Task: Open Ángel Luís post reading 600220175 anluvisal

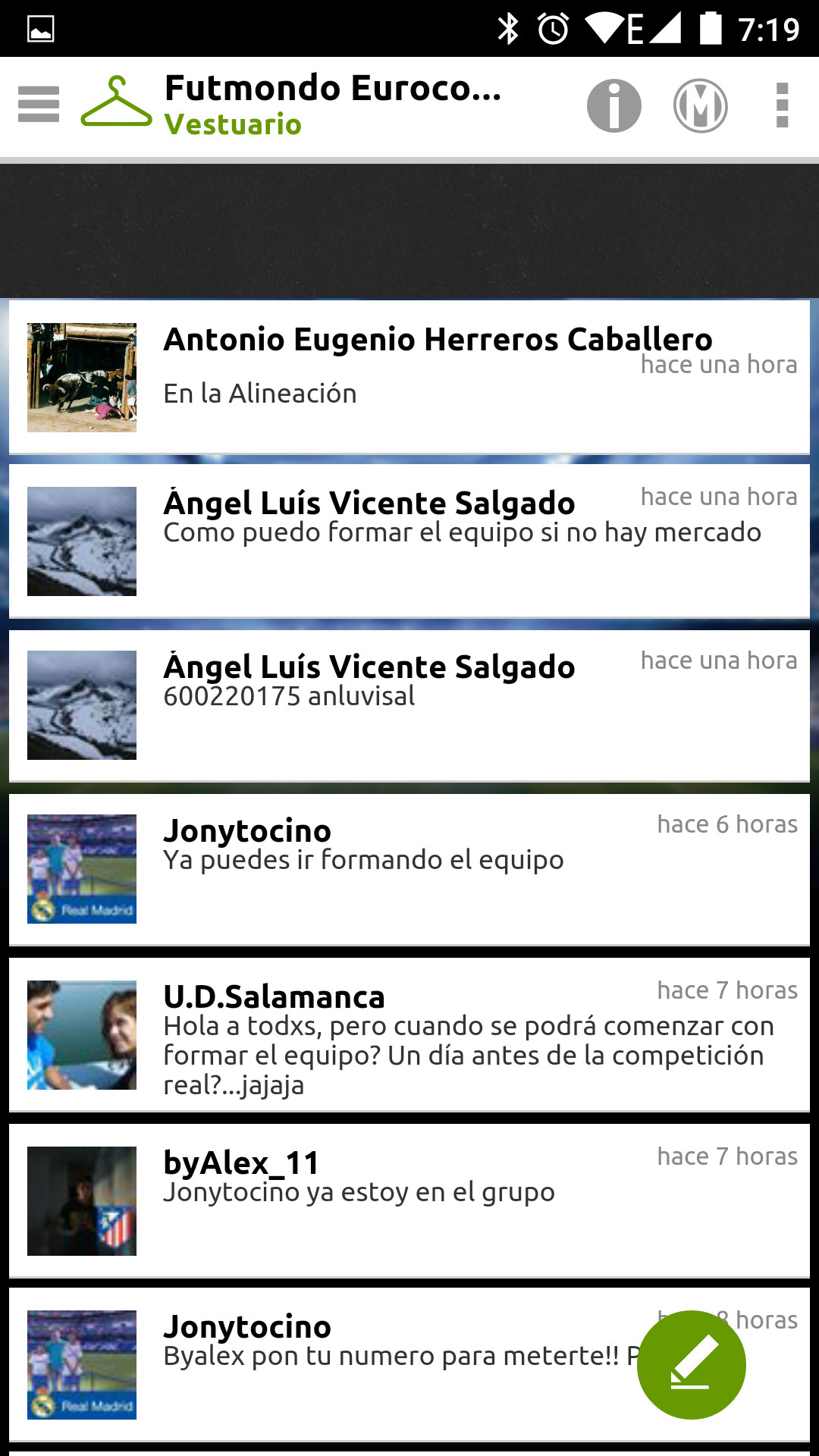Action: coord(409,704)
